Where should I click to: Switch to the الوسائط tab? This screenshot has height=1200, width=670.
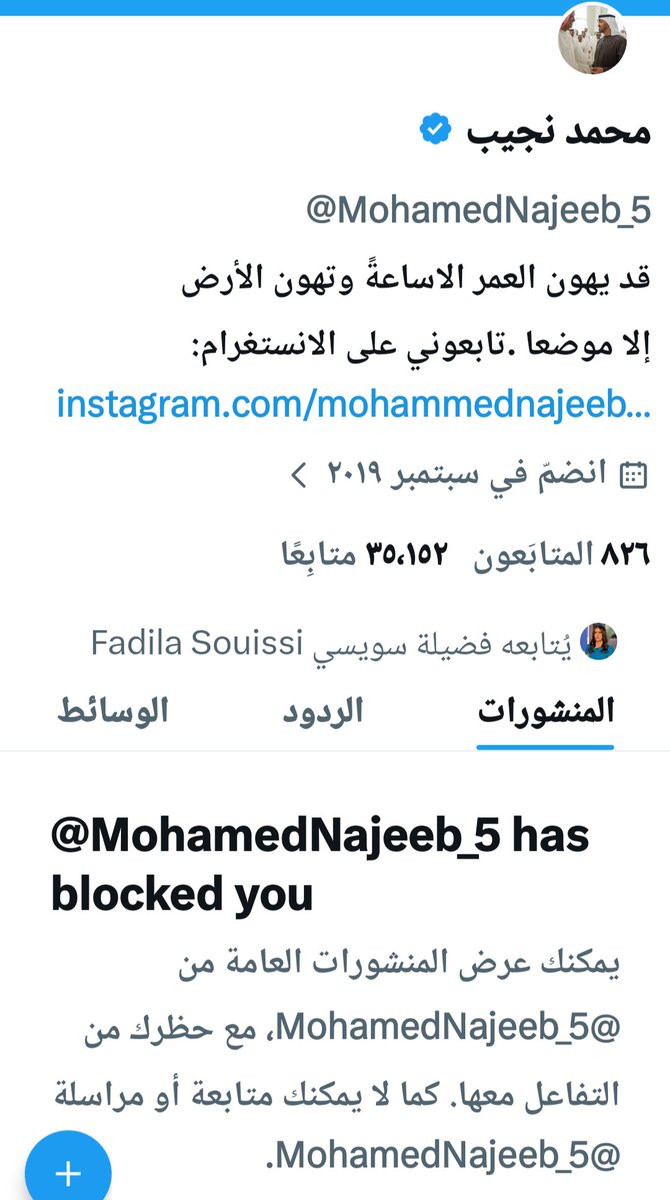(x=111, y=711)
